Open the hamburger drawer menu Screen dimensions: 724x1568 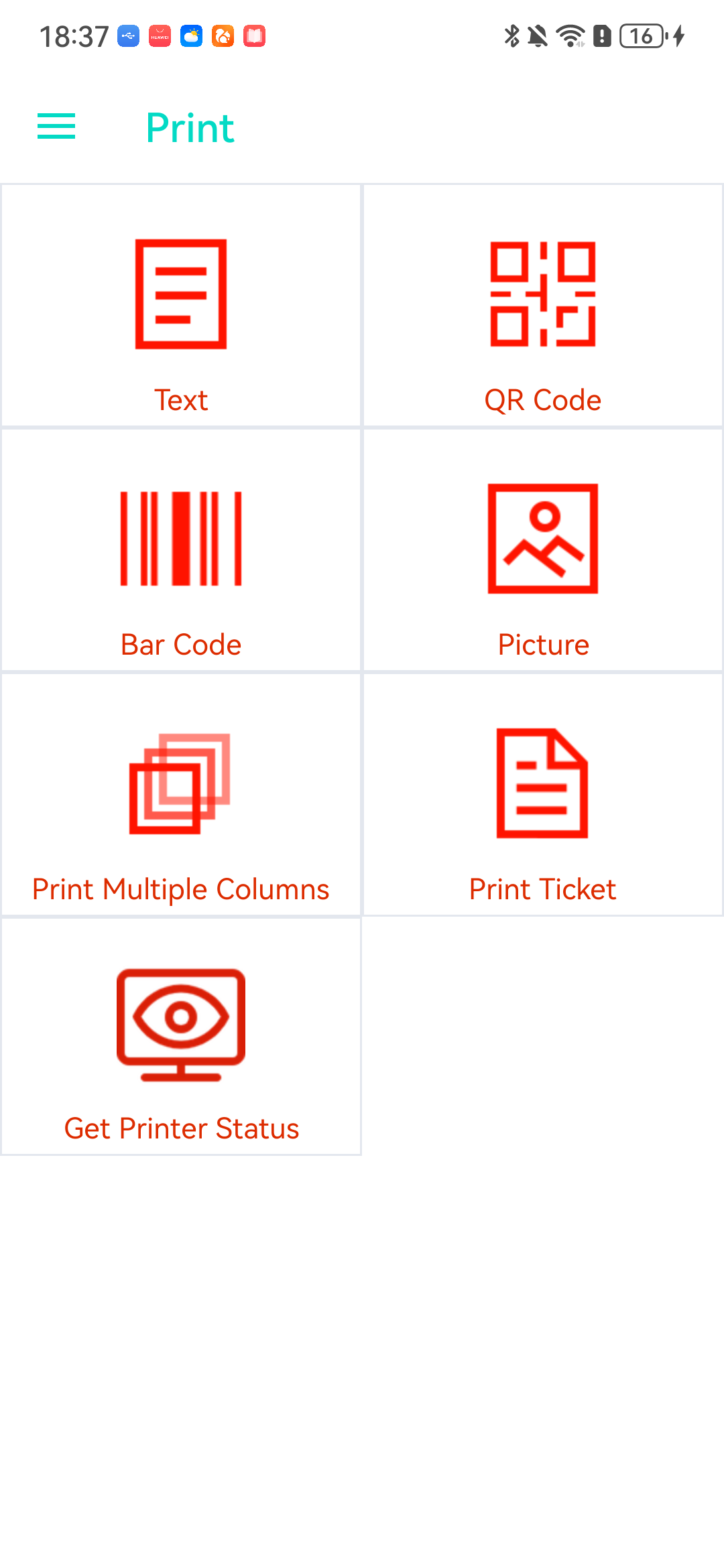click(x=56, y=127)
